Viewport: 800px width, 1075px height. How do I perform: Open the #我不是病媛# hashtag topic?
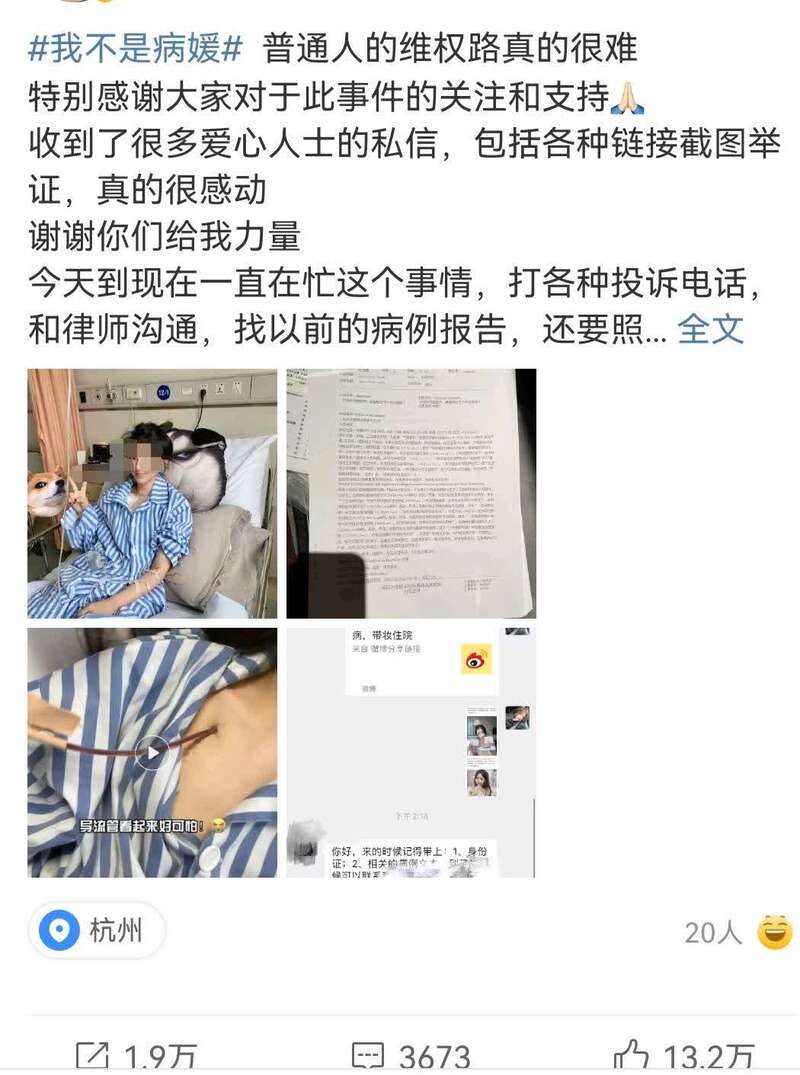click(x=134, y=47)
